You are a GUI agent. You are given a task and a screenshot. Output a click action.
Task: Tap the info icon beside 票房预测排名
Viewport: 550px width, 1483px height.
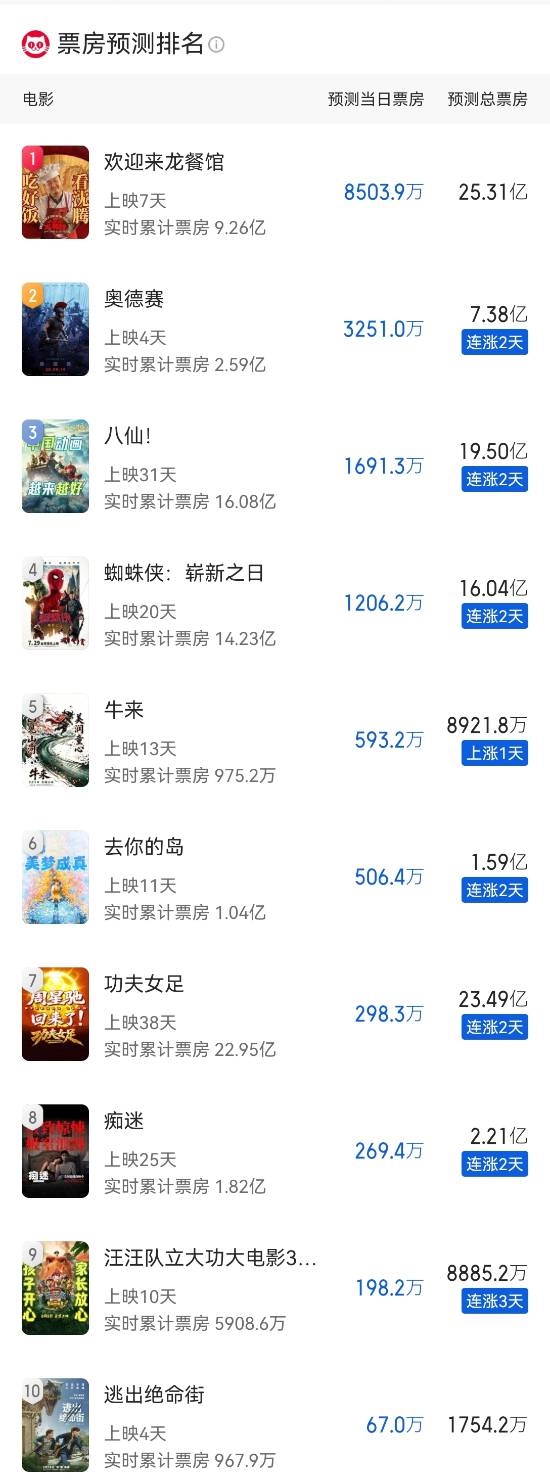click(x=217, y=44)
